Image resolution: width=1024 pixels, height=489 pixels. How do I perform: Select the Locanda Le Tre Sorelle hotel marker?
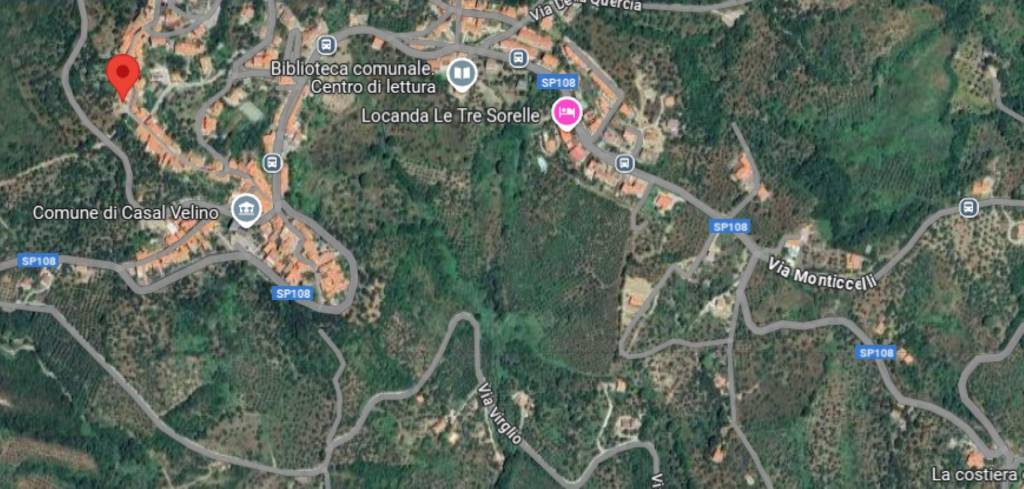coord(566,113)
